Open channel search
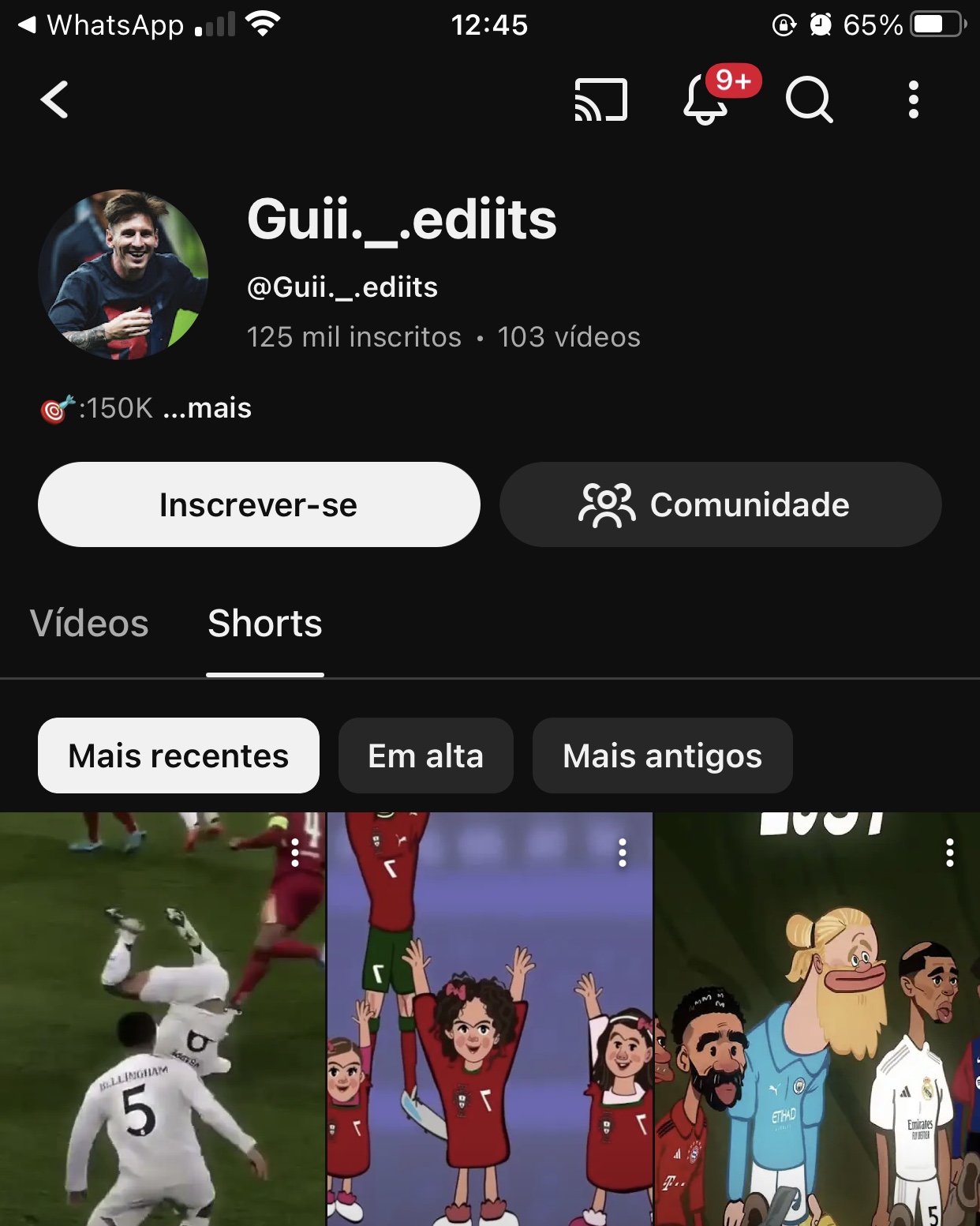 [809, 100]
